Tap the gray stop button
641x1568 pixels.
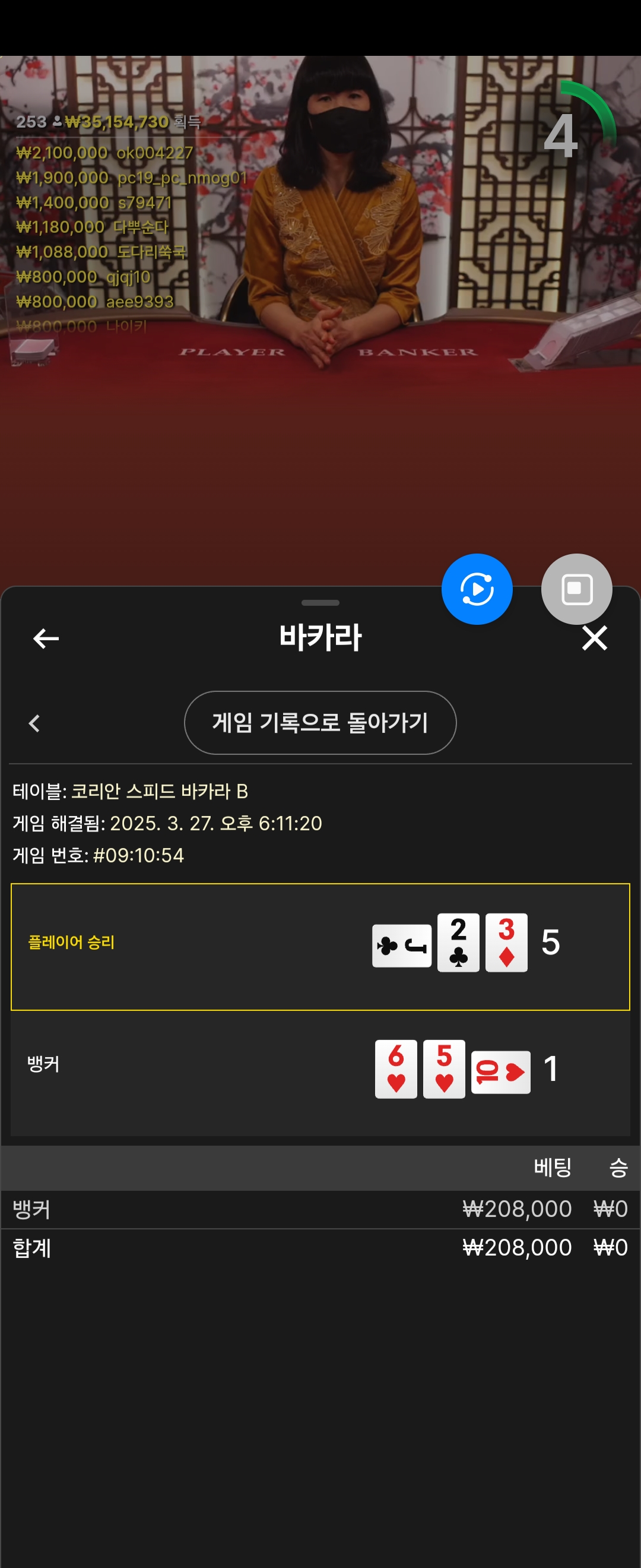[576, 589]
